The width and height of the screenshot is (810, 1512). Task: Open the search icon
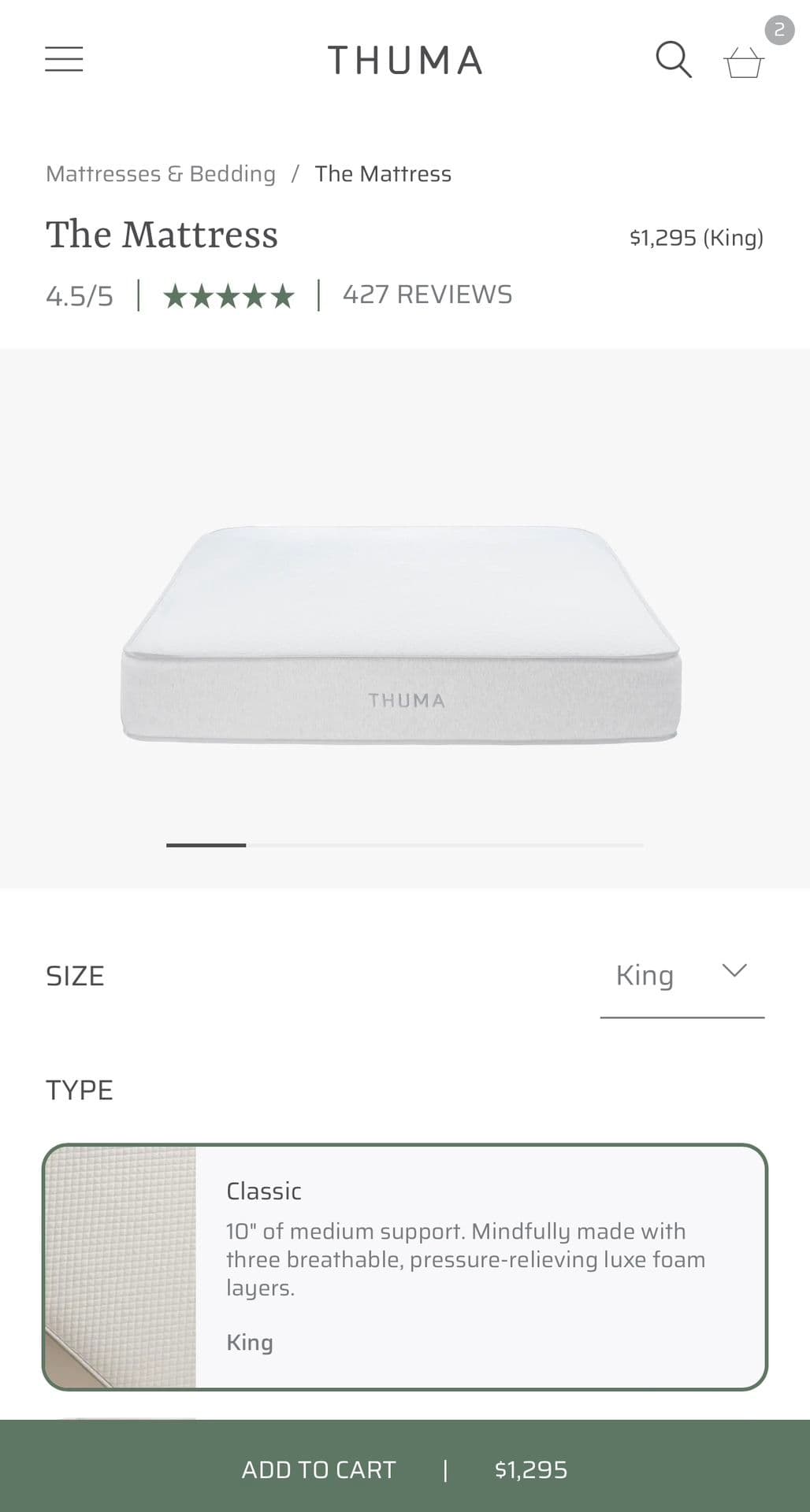pos(674,60)
